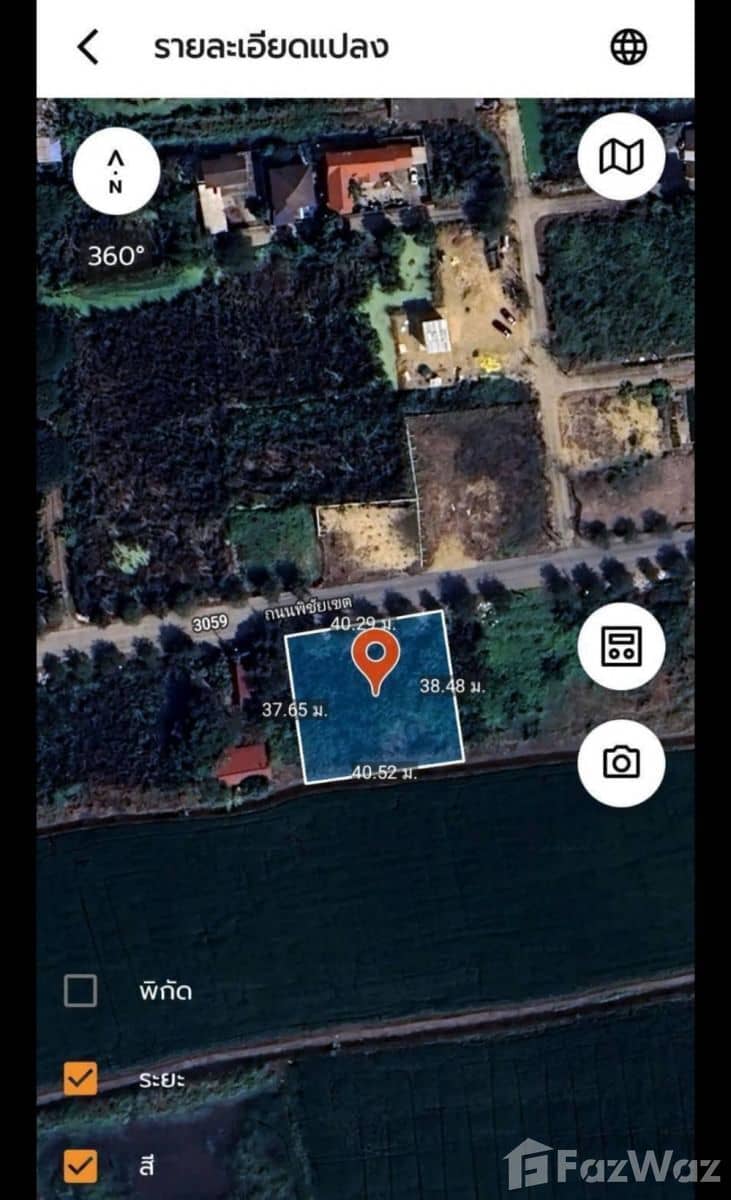
Task: Open the land deed information icon
Action: [622, 647]
